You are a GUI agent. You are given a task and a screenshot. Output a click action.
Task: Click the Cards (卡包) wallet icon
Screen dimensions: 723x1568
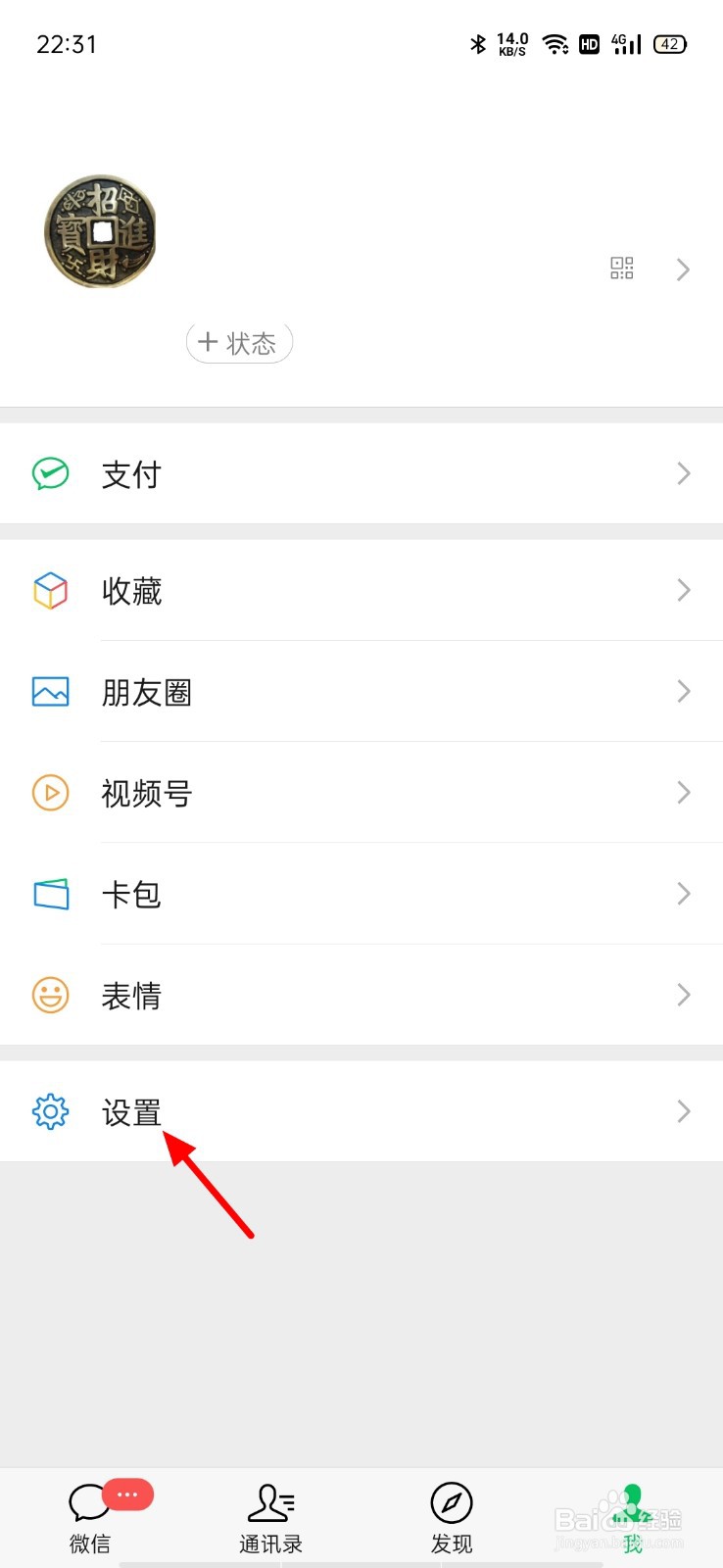(x=50, y=894)
